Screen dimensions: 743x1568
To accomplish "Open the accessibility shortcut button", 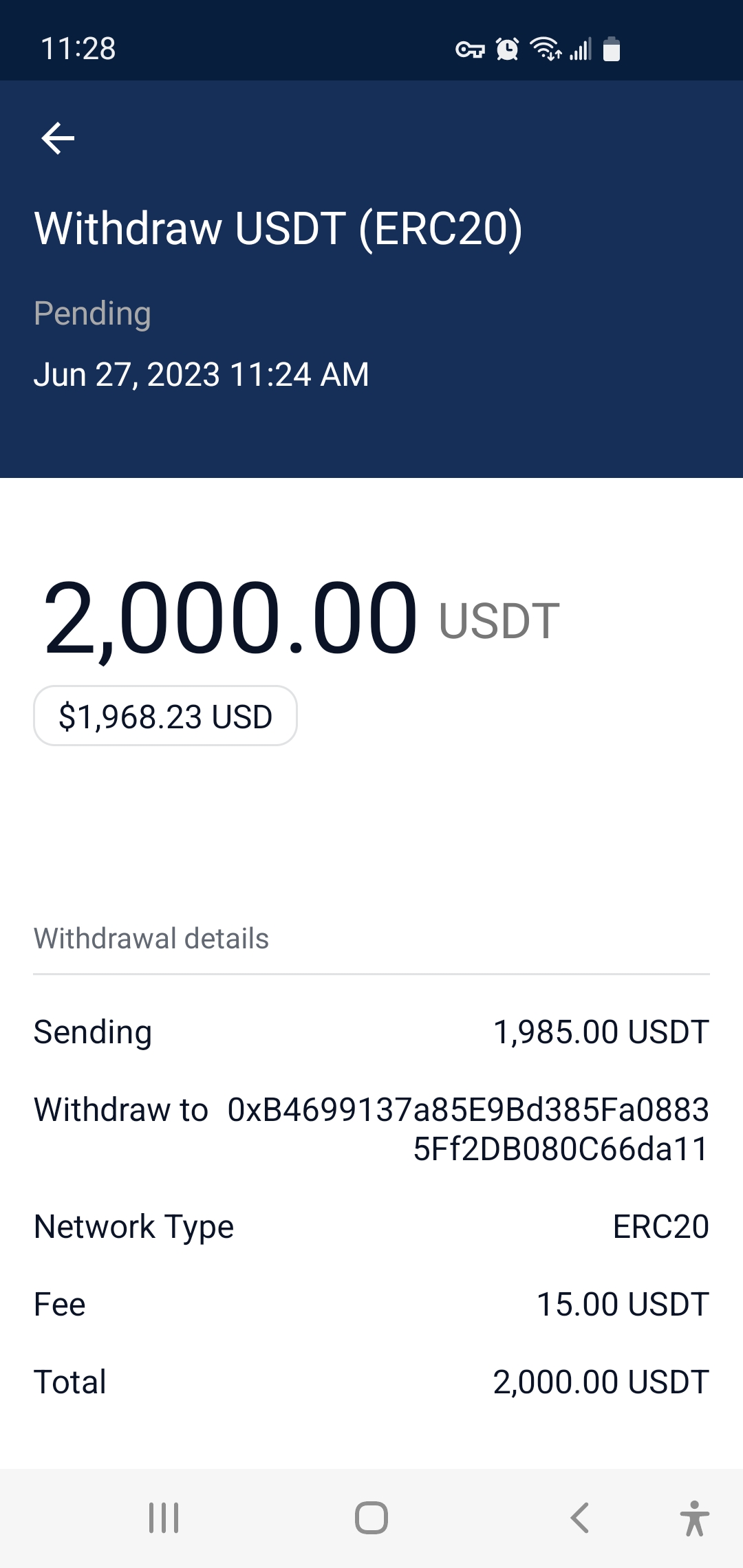I will click(694, 1518).
